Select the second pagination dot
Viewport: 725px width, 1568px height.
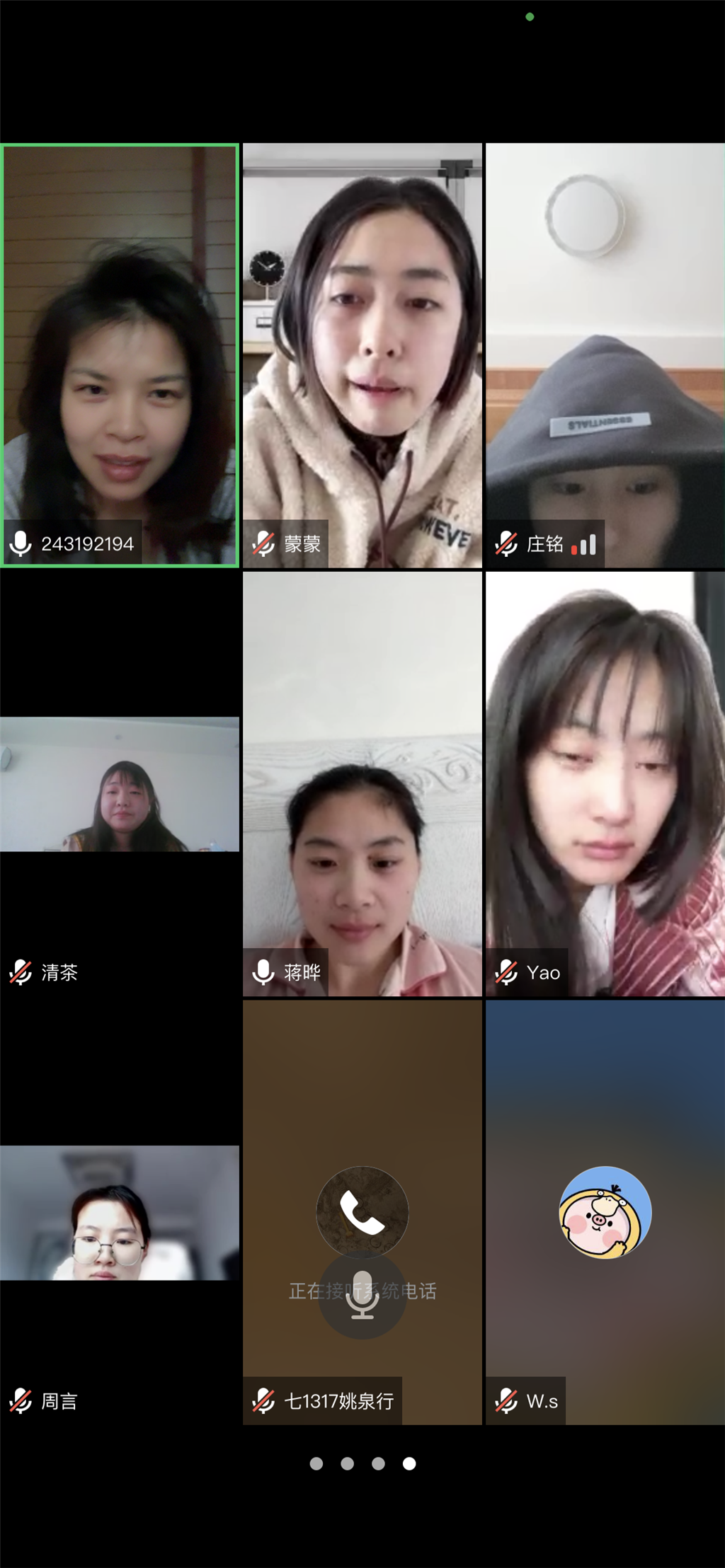click(348, 1465)
